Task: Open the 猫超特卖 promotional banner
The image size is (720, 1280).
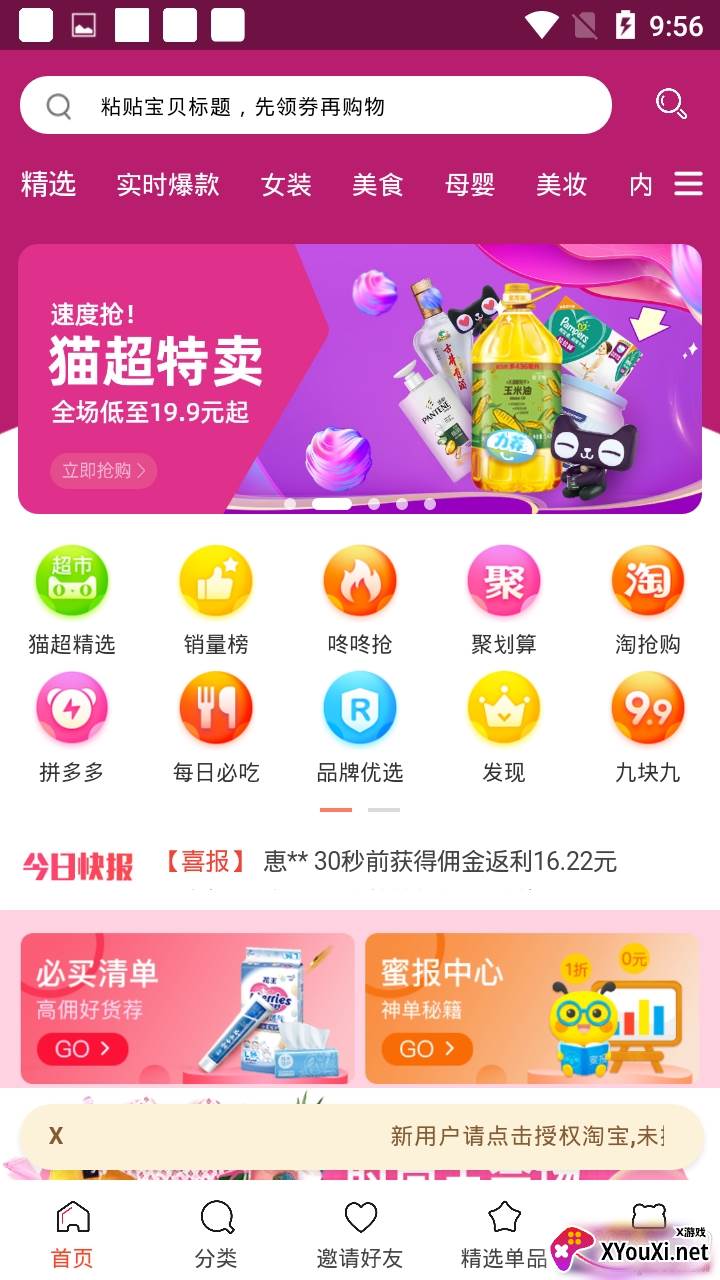Action: pos(360,379)
